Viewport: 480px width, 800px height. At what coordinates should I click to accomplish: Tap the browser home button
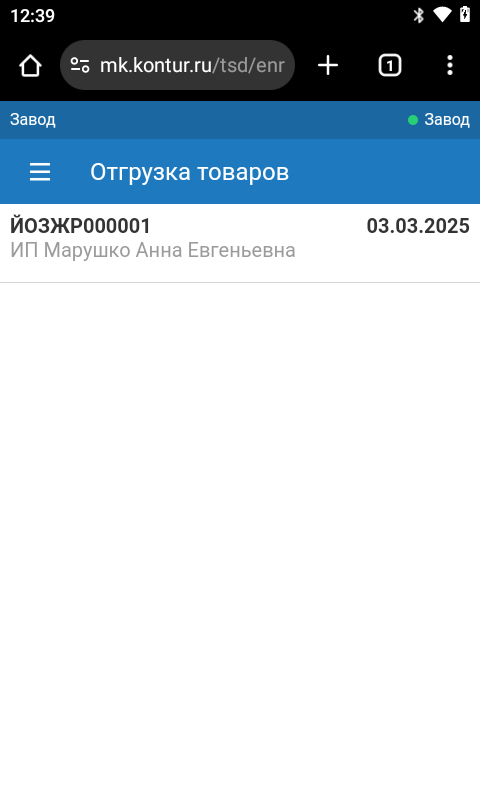point(30,65)
